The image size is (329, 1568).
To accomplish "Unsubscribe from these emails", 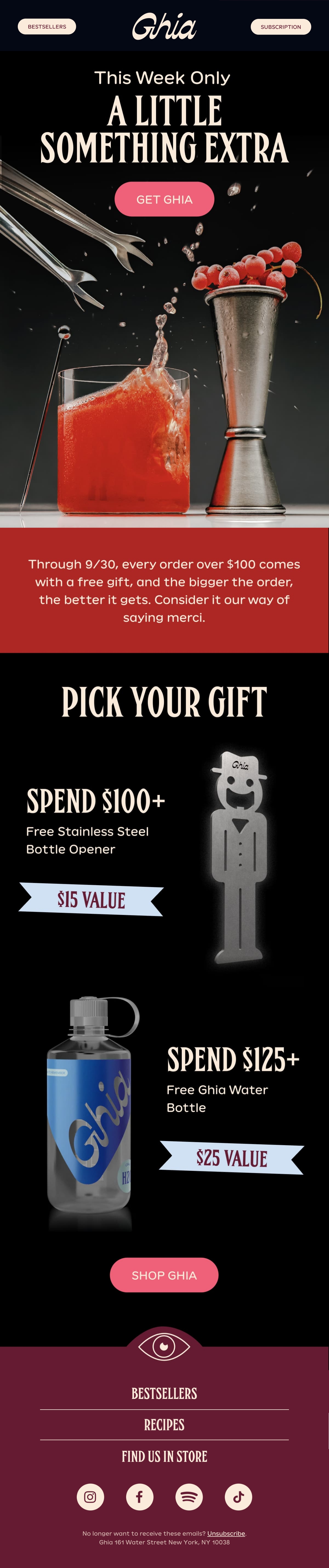I will pos(226,1533).
